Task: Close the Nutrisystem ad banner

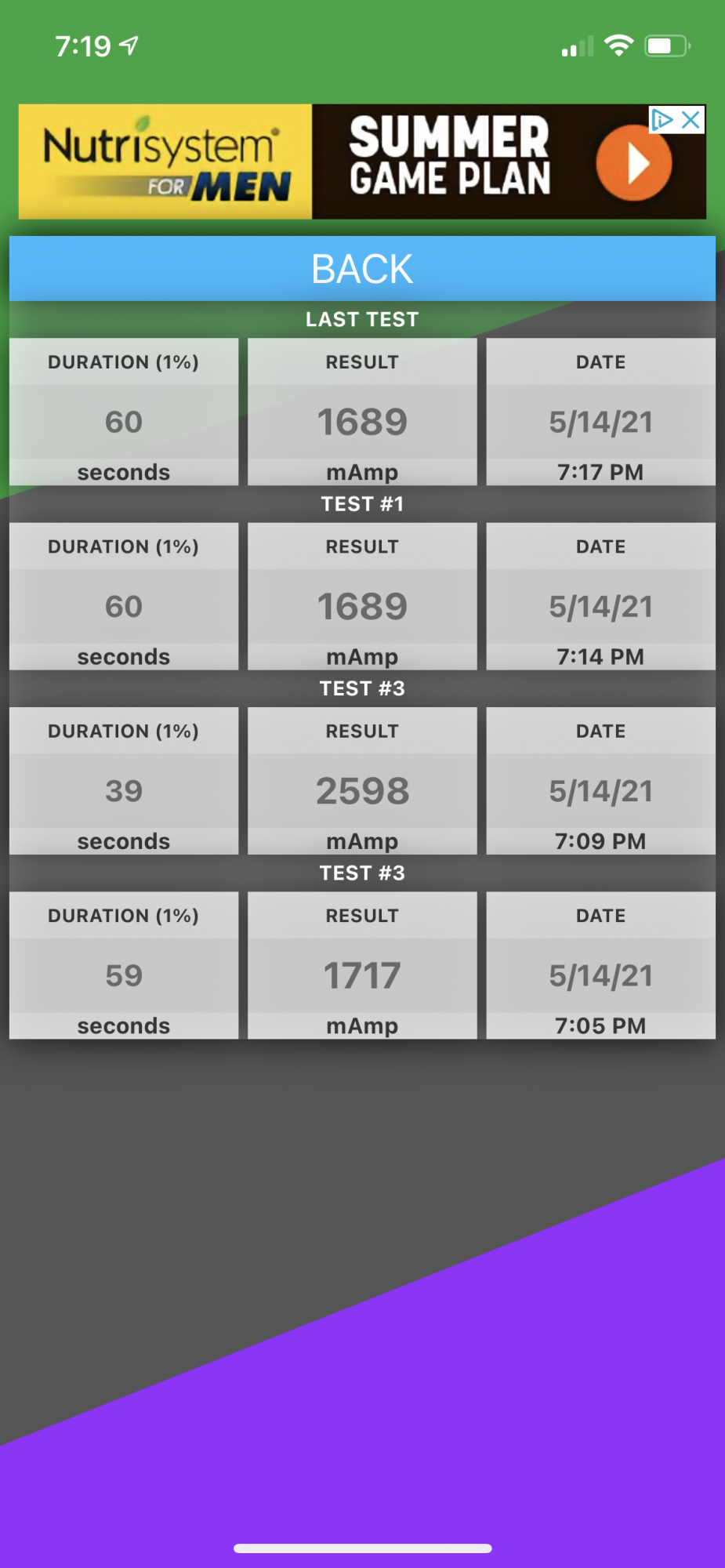Action: 691,120
